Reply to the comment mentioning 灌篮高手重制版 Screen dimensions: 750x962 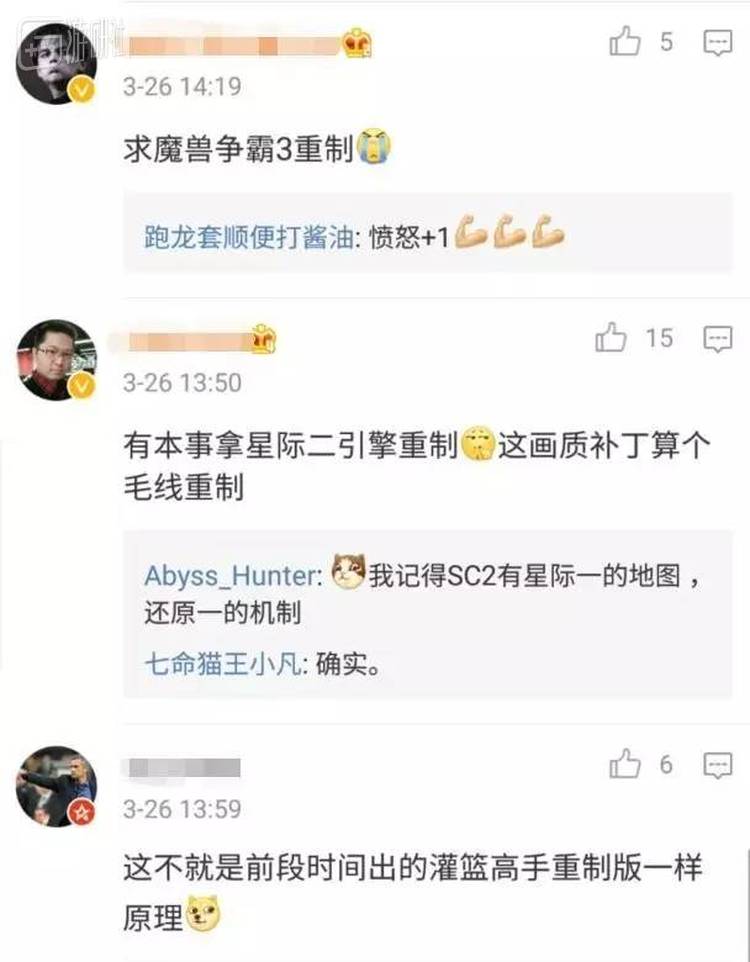pos(718,765)
